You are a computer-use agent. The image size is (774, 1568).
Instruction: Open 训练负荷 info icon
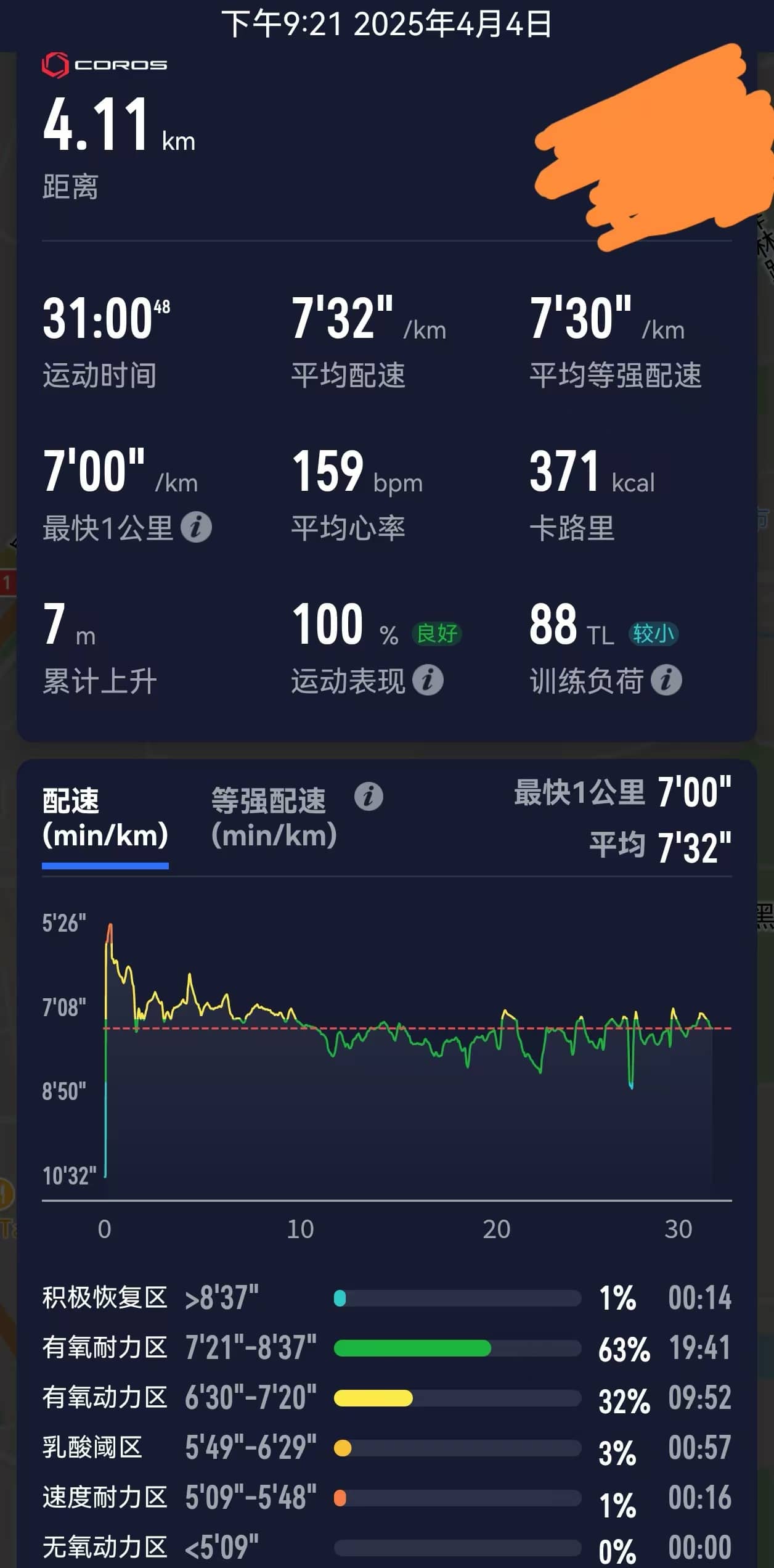point(666,680)
